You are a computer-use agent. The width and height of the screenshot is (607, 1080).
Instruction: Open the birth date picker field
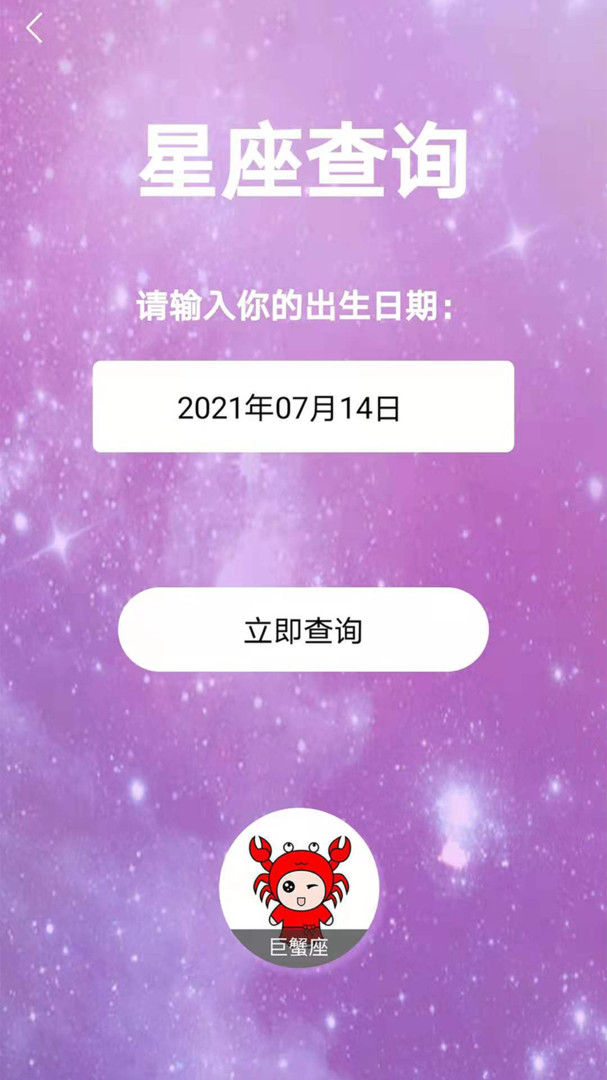click(303, 407)
